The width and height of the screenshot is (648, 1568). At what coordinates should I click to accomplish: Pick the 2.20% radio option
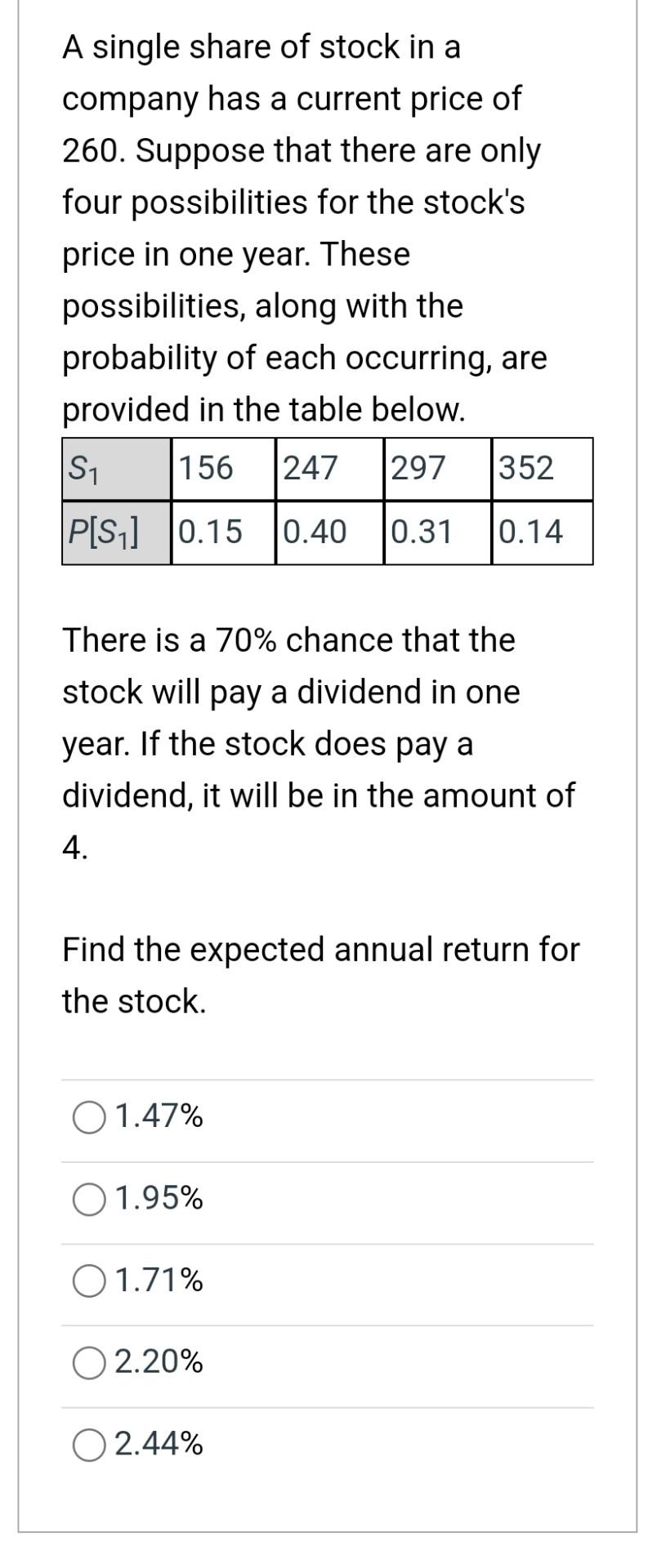pyautogui.click(x=89, y=1362)
